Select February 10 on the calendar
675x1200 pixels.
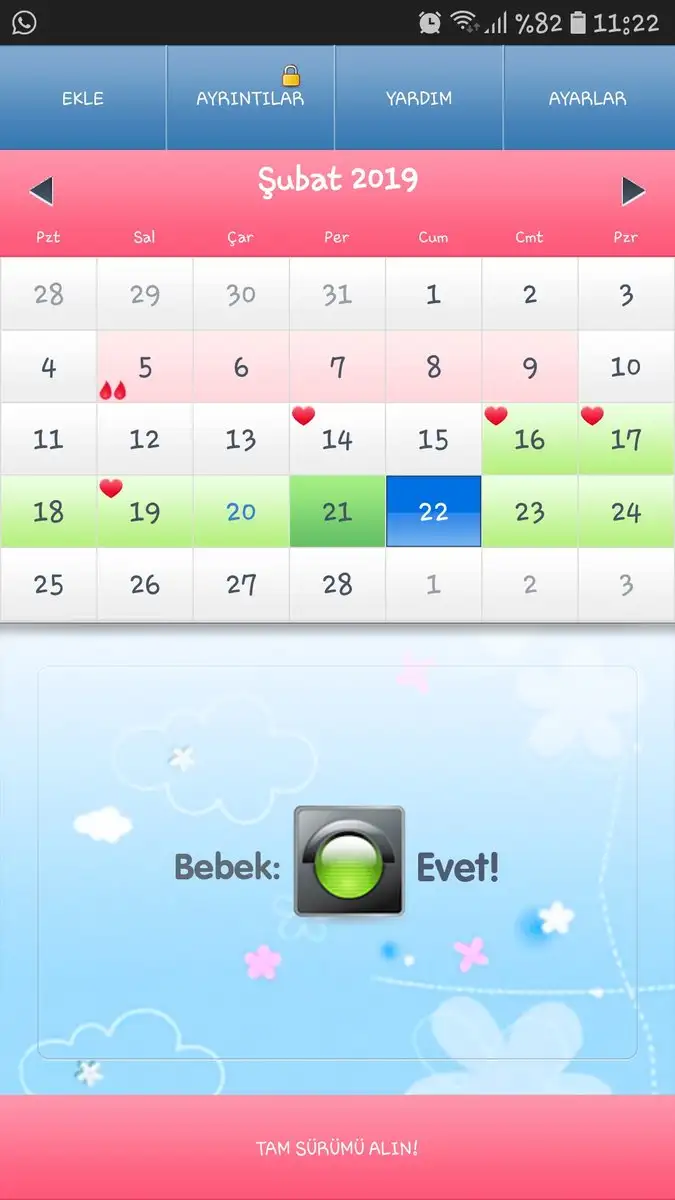626,367
